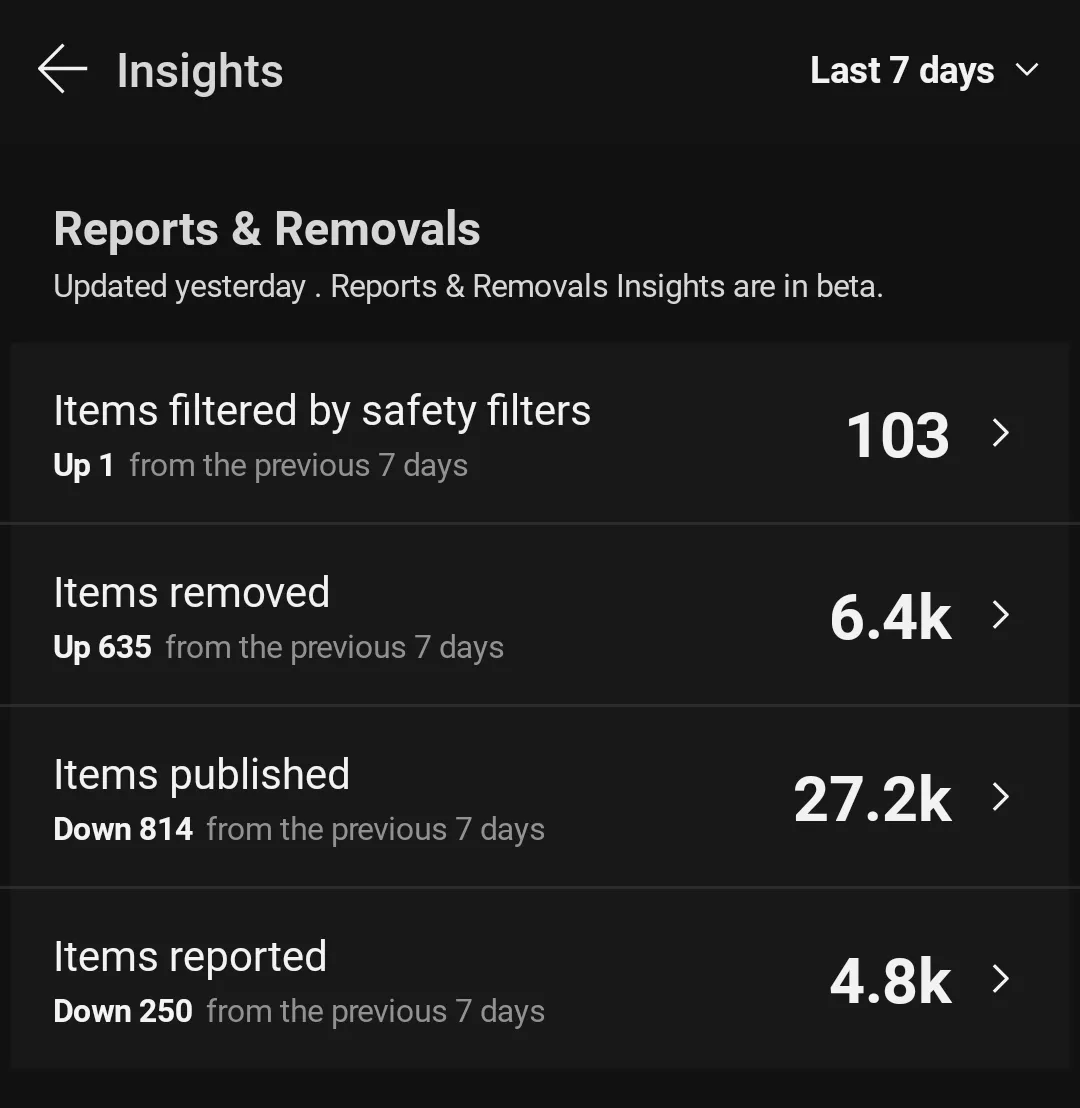Screen dimensions: 1080x1108
Task: Click the 6.4k items removed value
Action: (889, 616)
